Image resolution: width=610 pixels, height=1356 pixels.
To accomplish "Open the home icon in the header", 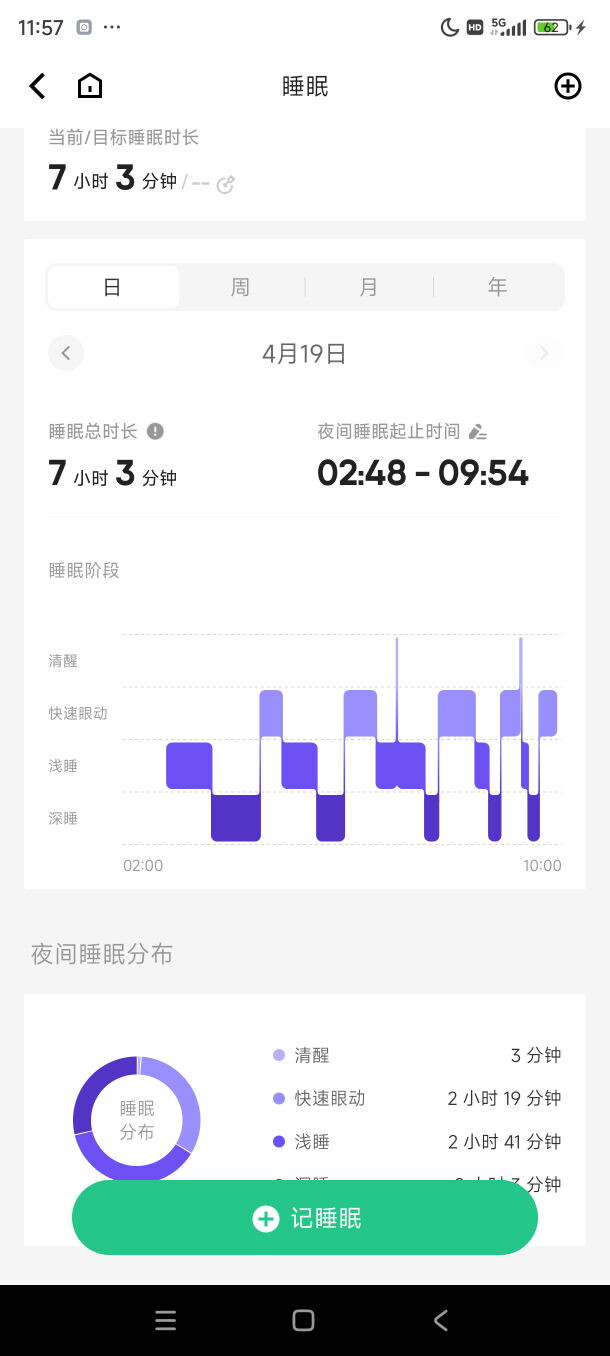I will coord(90,86).
